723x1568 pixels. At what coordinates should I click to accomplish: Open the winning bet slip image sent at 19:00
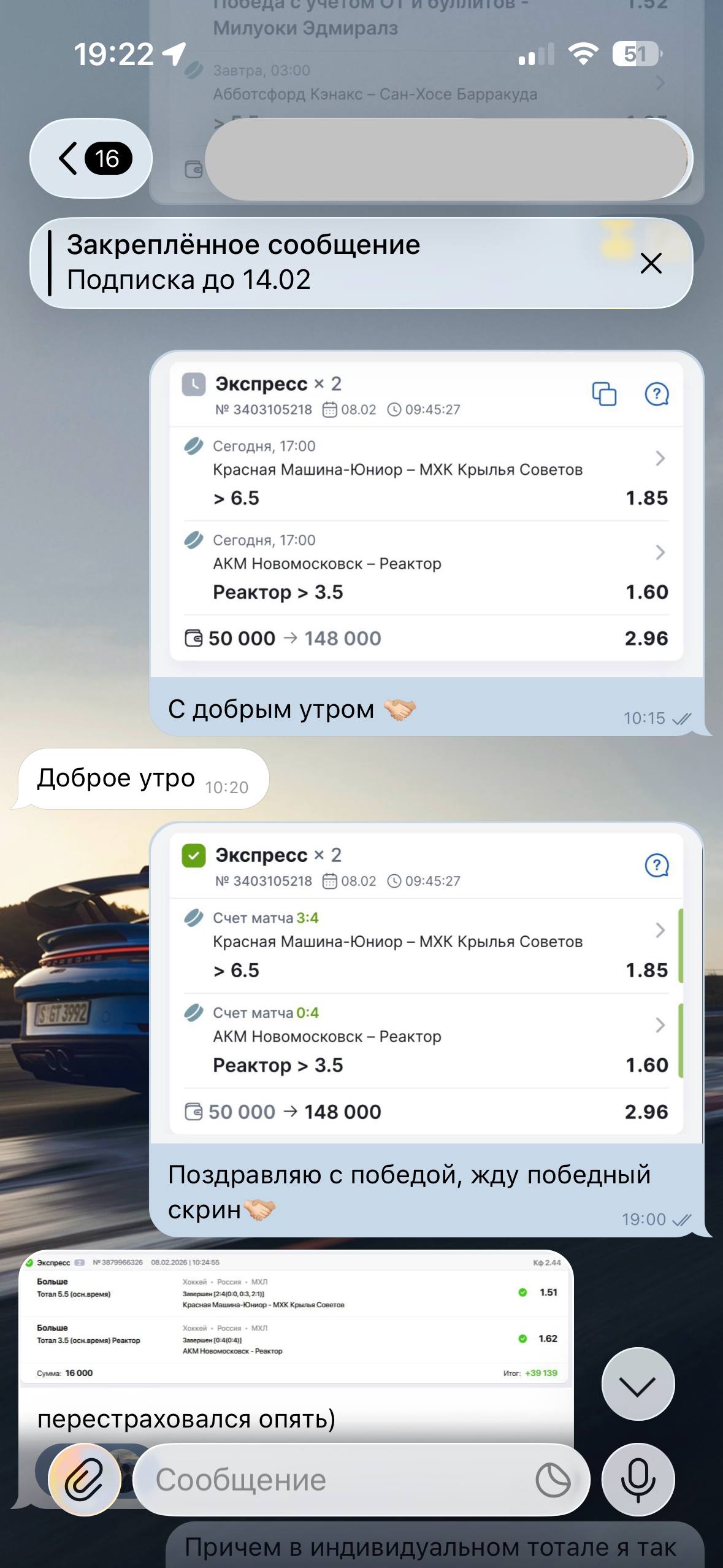coord(426,983)
